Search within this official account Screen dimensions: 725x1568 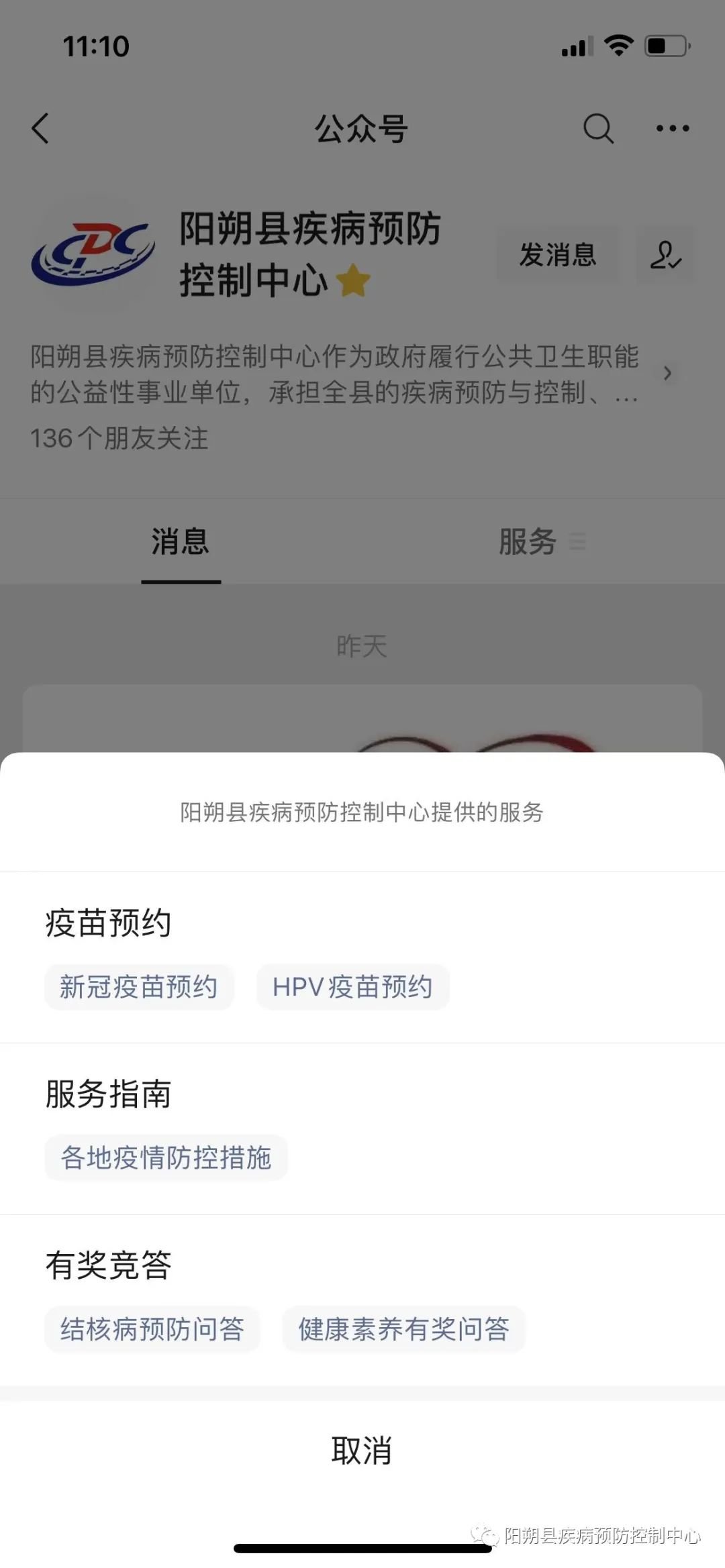598,128
